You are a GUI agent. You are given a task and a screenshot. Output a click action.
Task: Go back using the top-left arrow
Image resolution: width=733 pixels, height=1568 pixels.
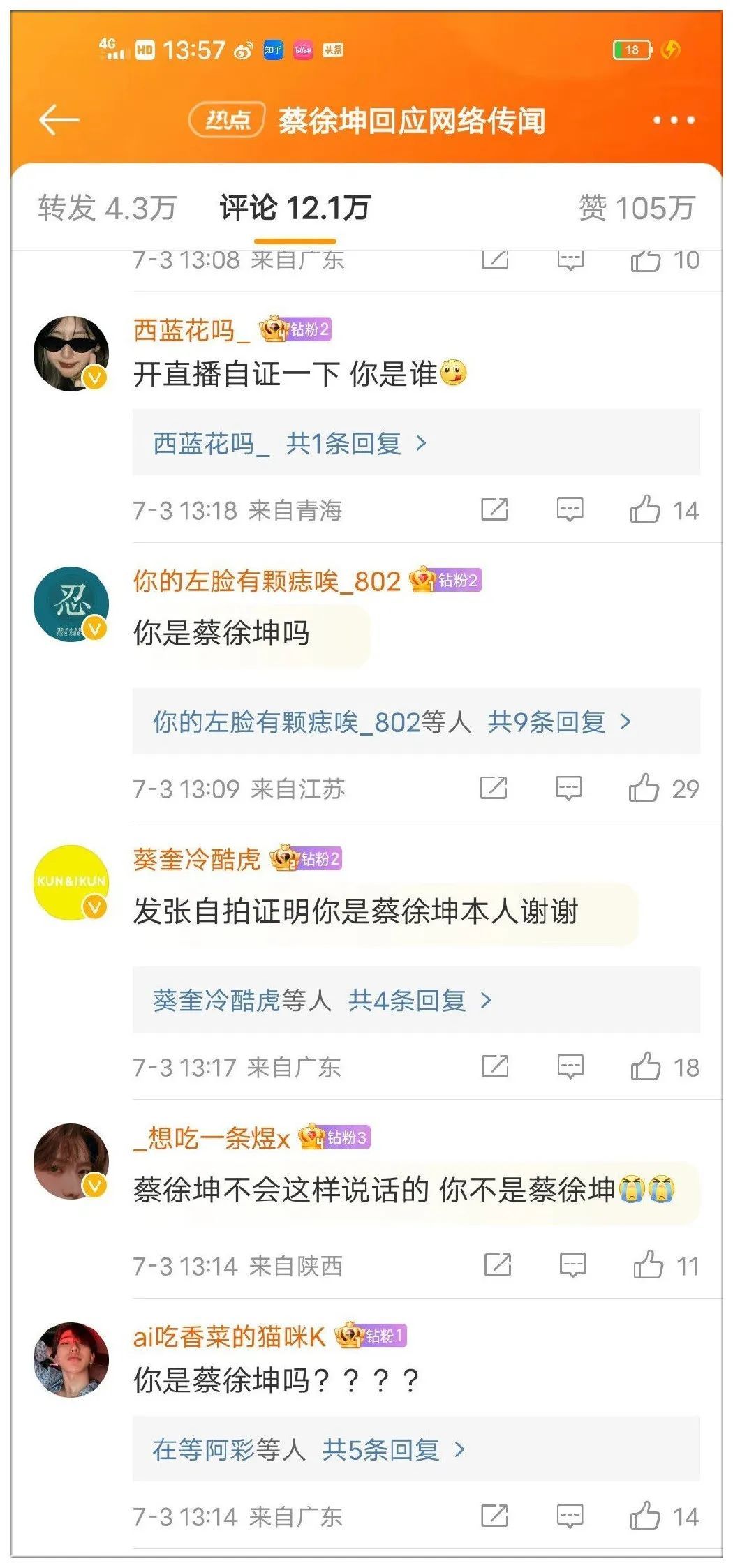tap(59, 120)
